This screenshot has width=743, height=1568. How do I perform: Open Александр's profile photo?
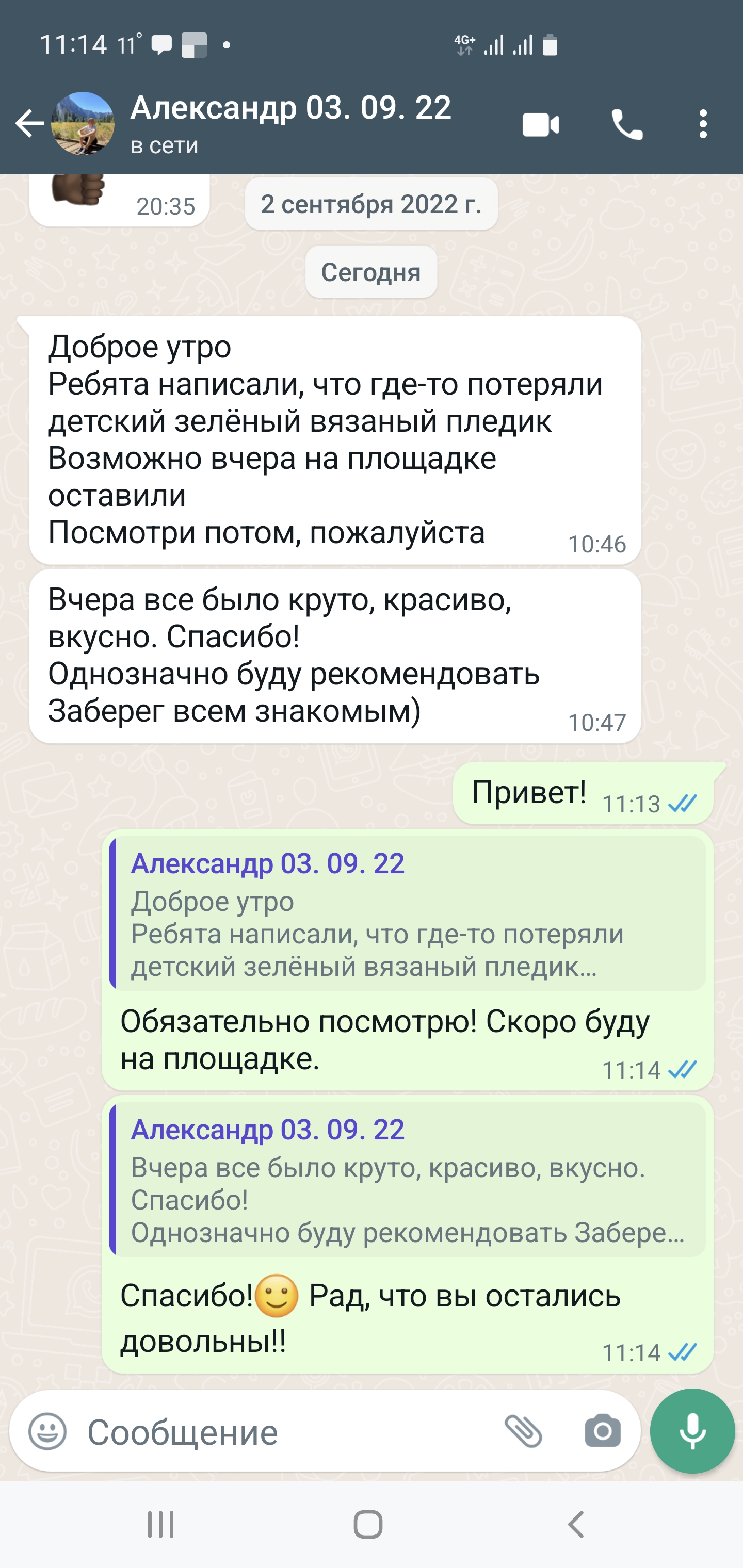[x=83, y=124]
